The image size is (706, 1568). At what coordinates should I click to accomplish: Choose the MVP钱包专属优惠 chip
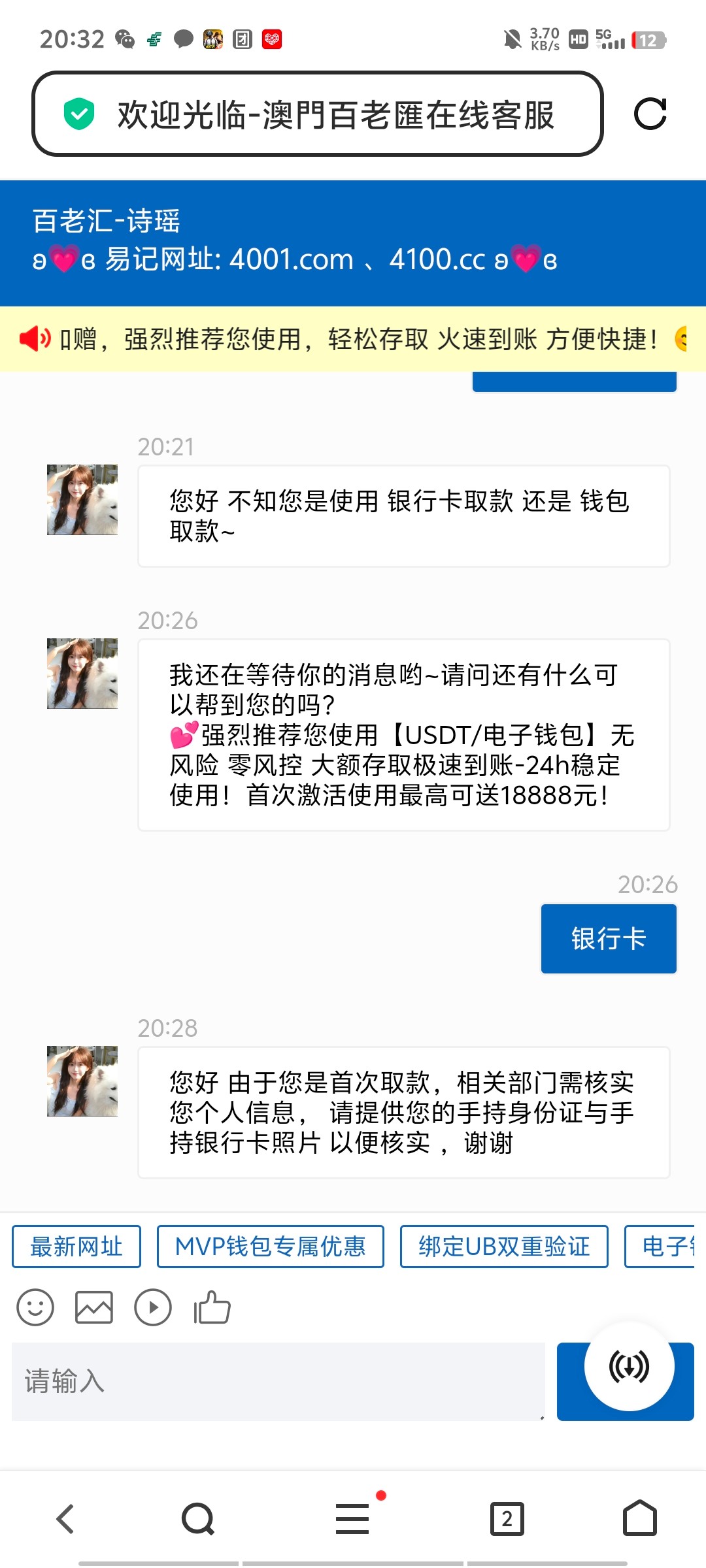click(270, 1247)
